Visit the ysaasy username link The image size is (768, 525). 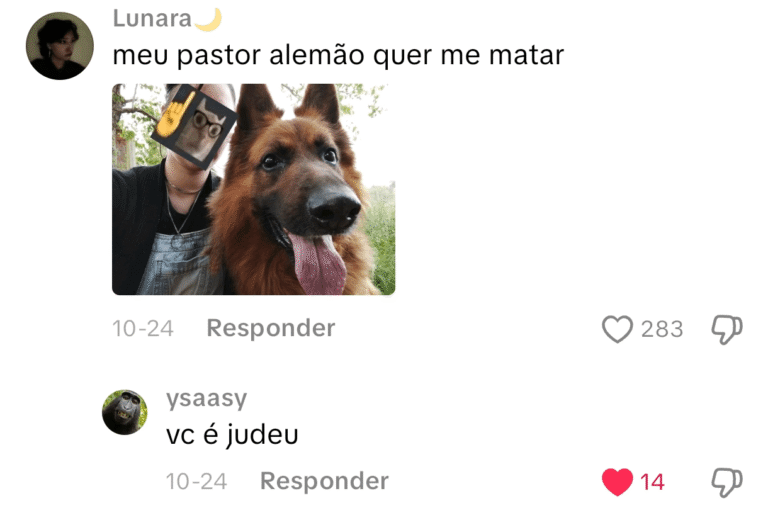(x=206, y=400)
